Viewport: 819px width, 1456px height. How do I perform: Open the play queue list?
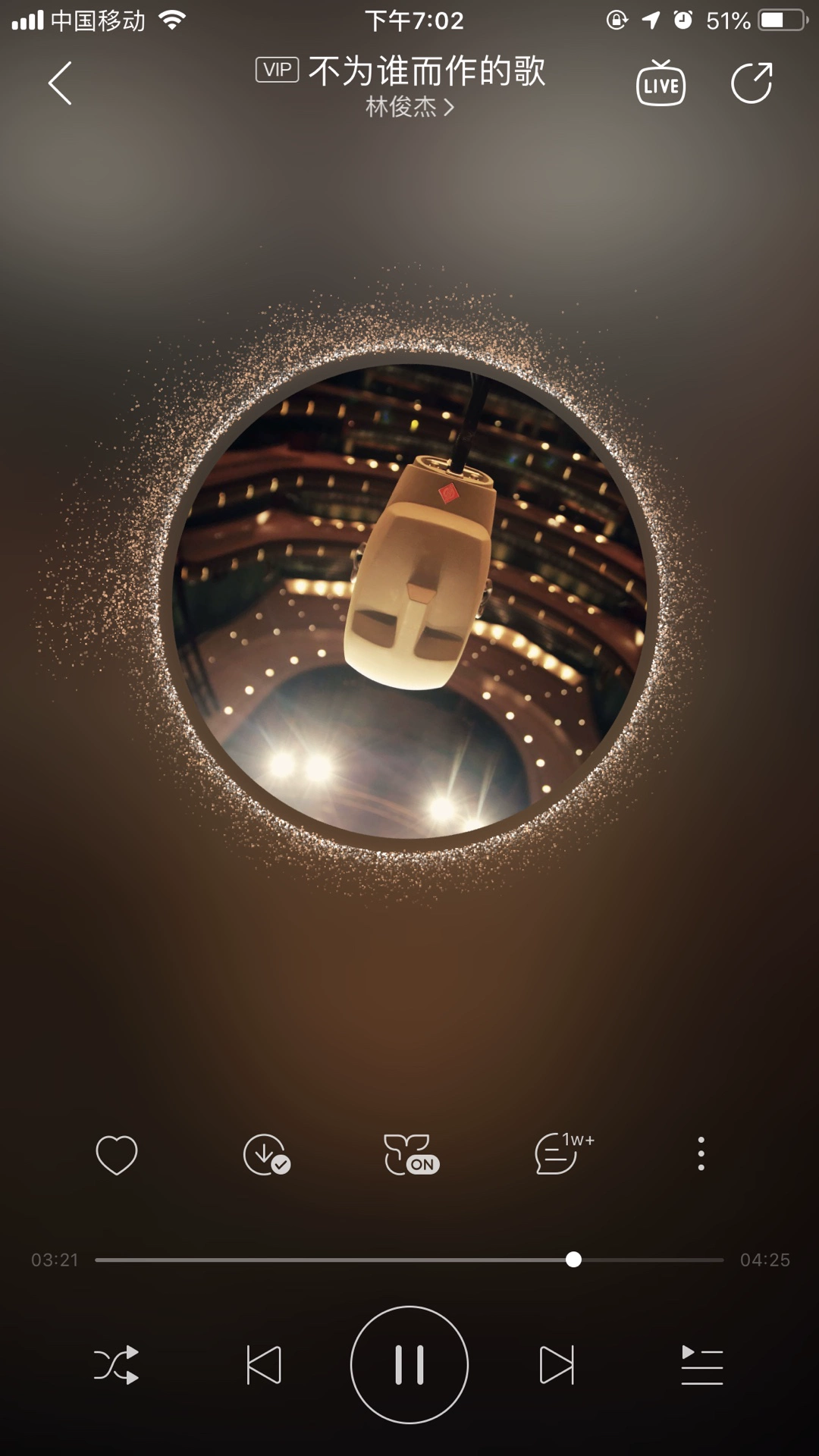(x=701, y=1365)
